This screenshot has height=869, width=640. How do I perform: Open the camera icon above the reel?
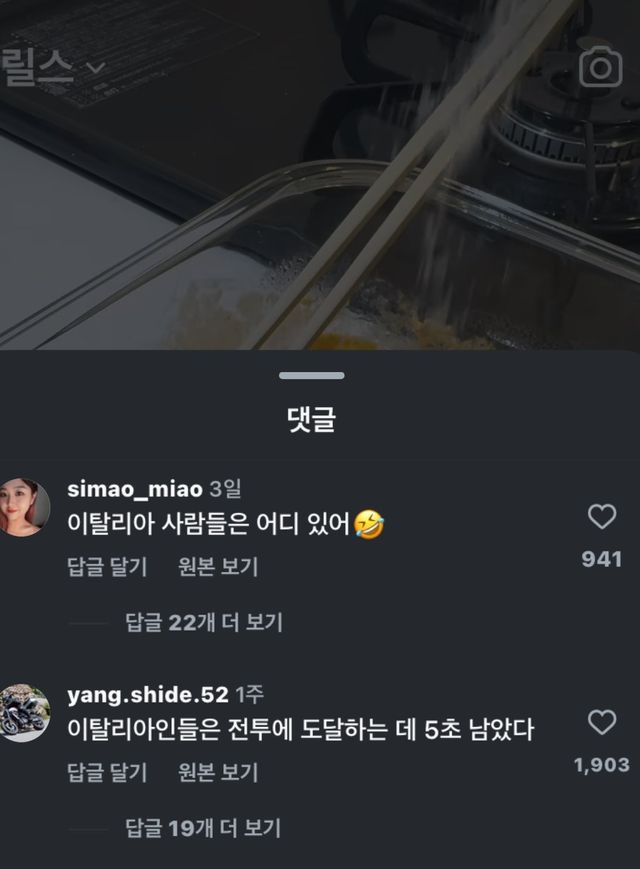pos(601,67)
